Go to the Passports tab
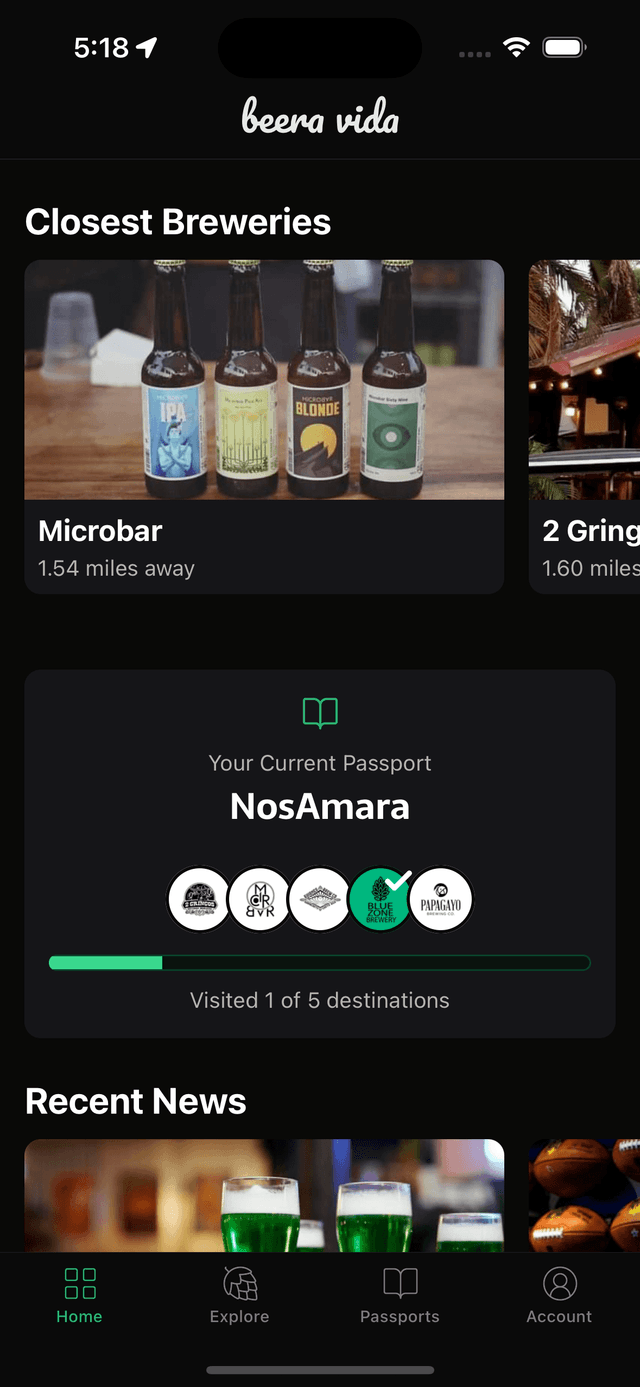Viewport: 640px width, 1387px height. (400, 1295)
